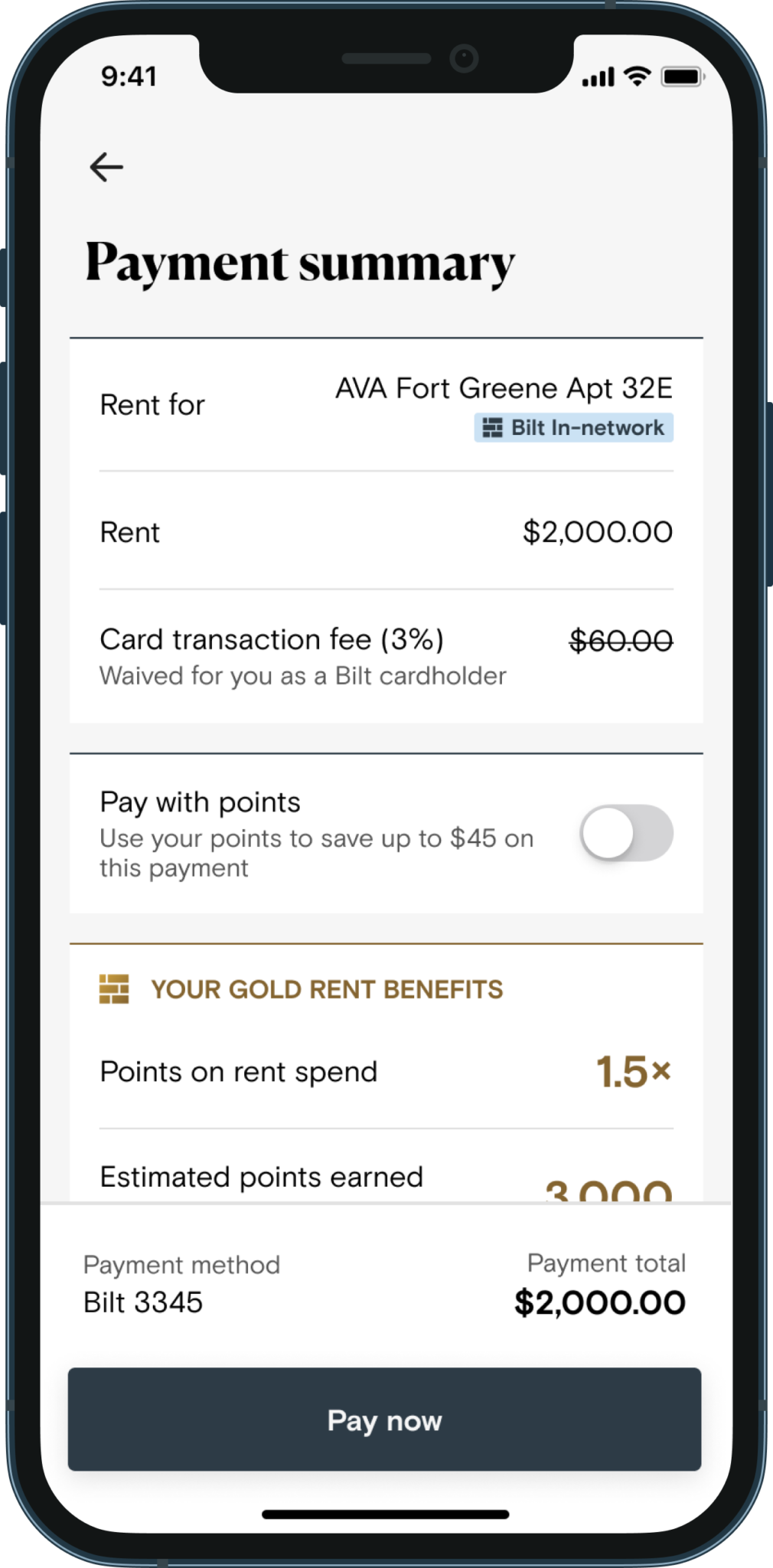The image size is (773, 1568).
Task: Tap the back arrow icon
Action: 106,166
